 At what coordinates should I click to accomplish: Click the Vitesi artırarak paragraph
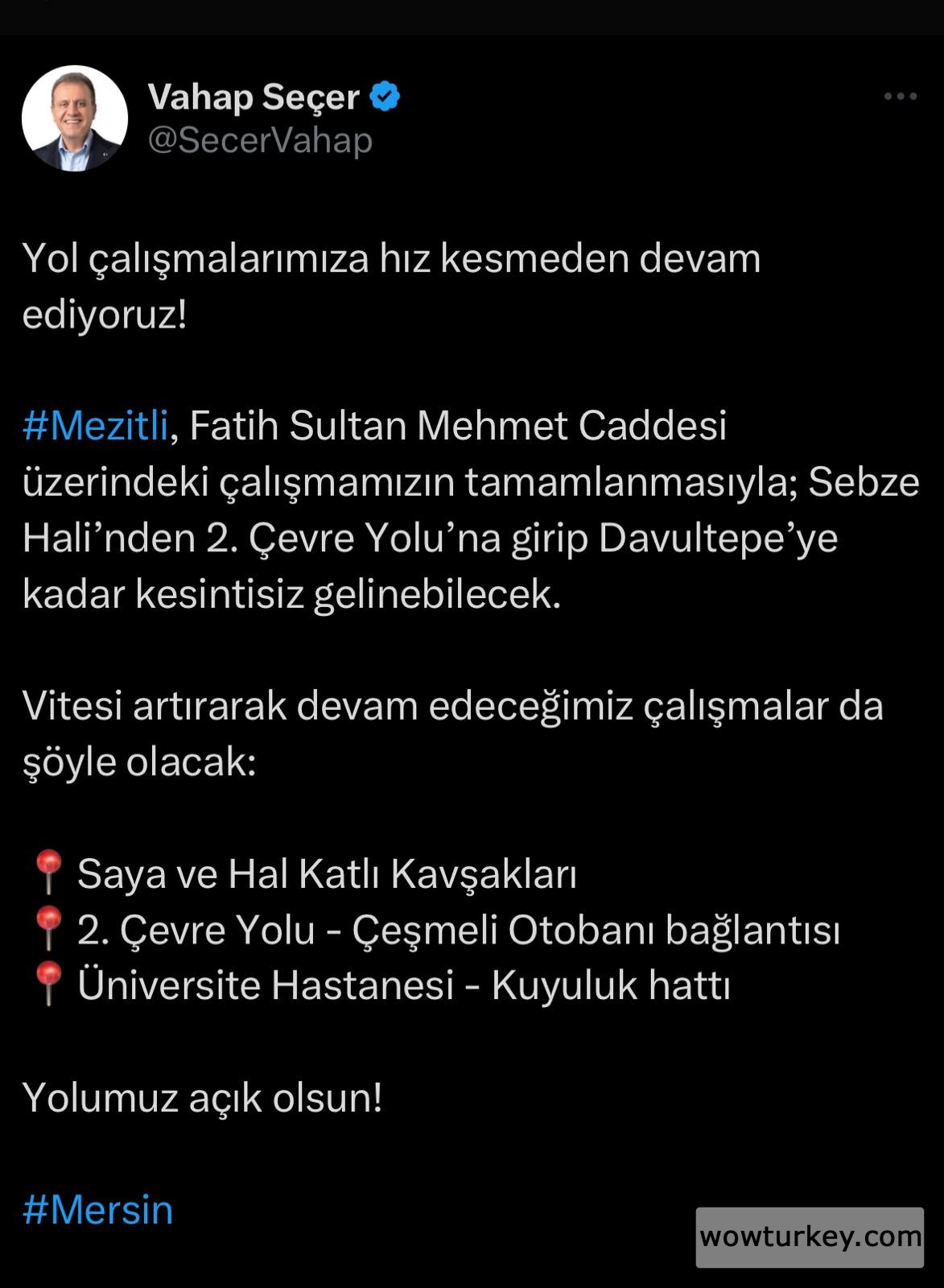pos(451,708)
